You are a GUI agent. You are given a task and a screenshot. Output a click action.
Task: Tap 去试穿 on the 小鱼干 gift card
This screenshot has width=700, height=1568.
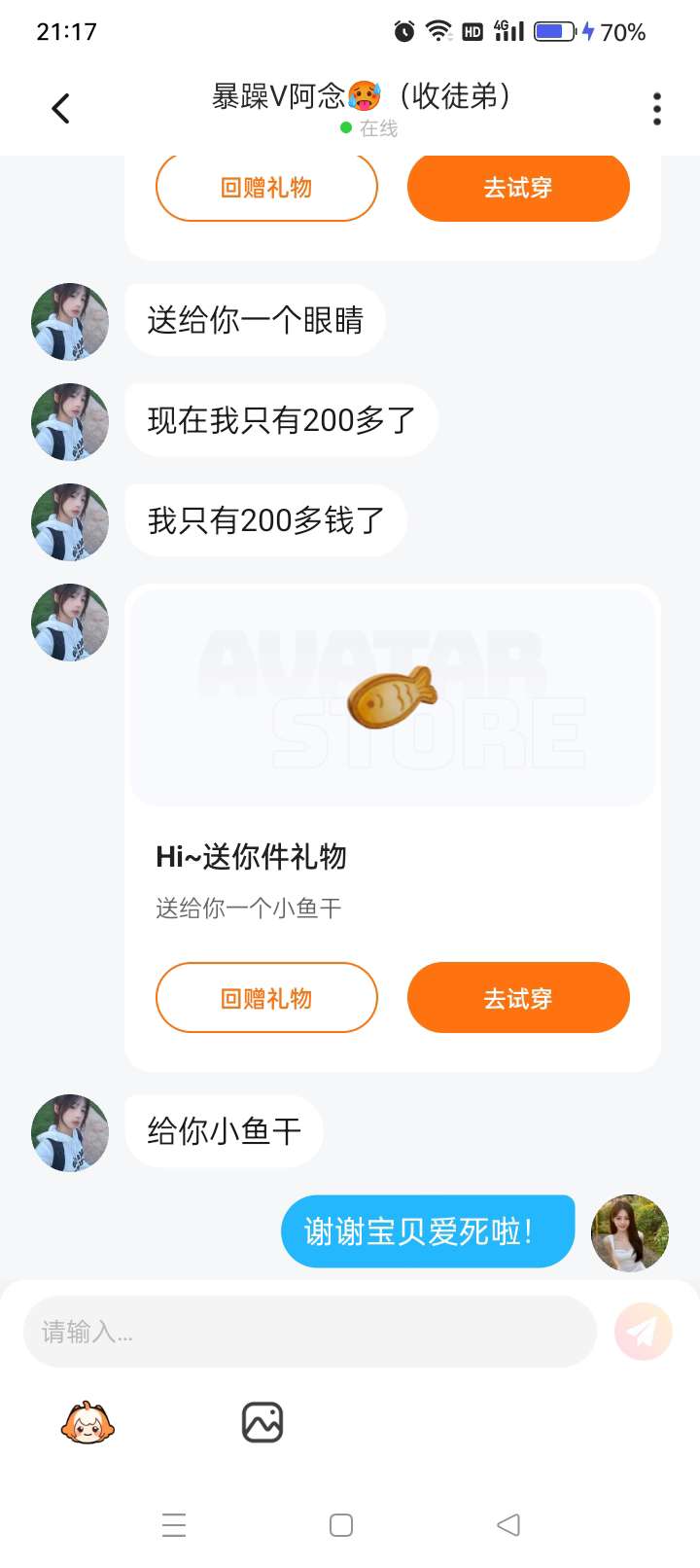coord(518,998)
